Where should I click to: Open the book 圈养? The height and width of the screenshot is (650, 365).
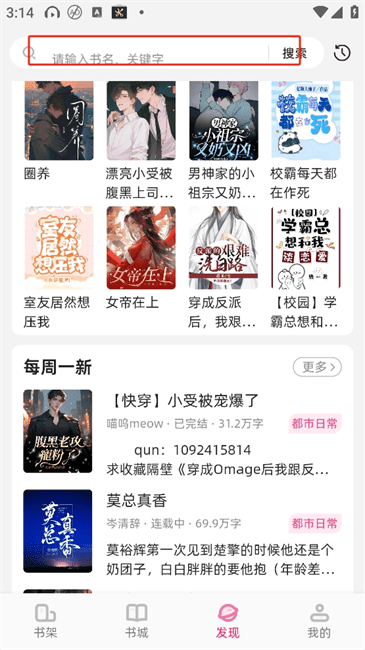tap(58, 131)
